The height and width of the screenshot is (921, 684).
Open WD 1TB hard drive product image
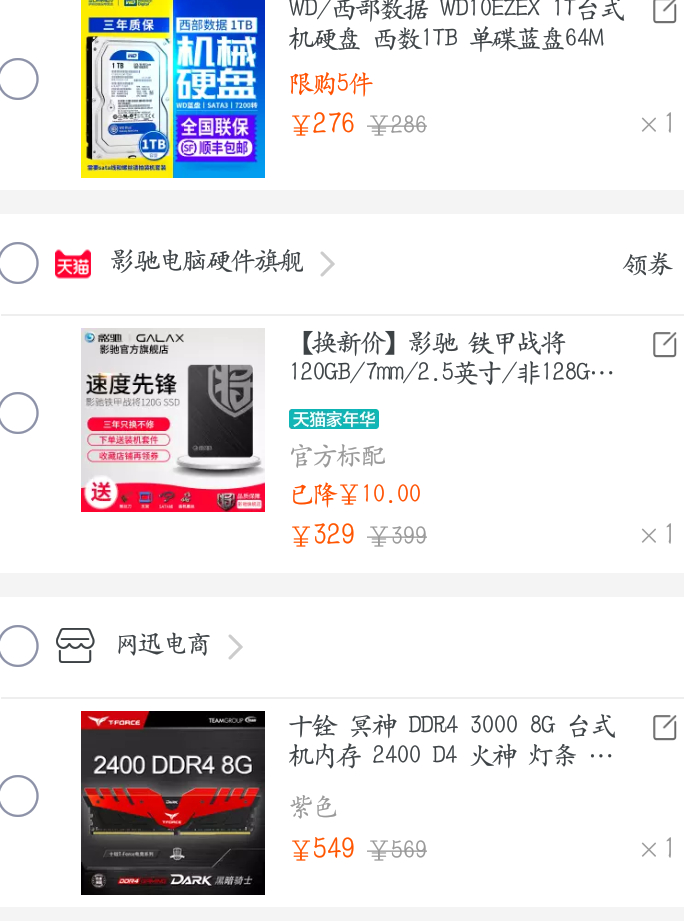click(173, 89)
